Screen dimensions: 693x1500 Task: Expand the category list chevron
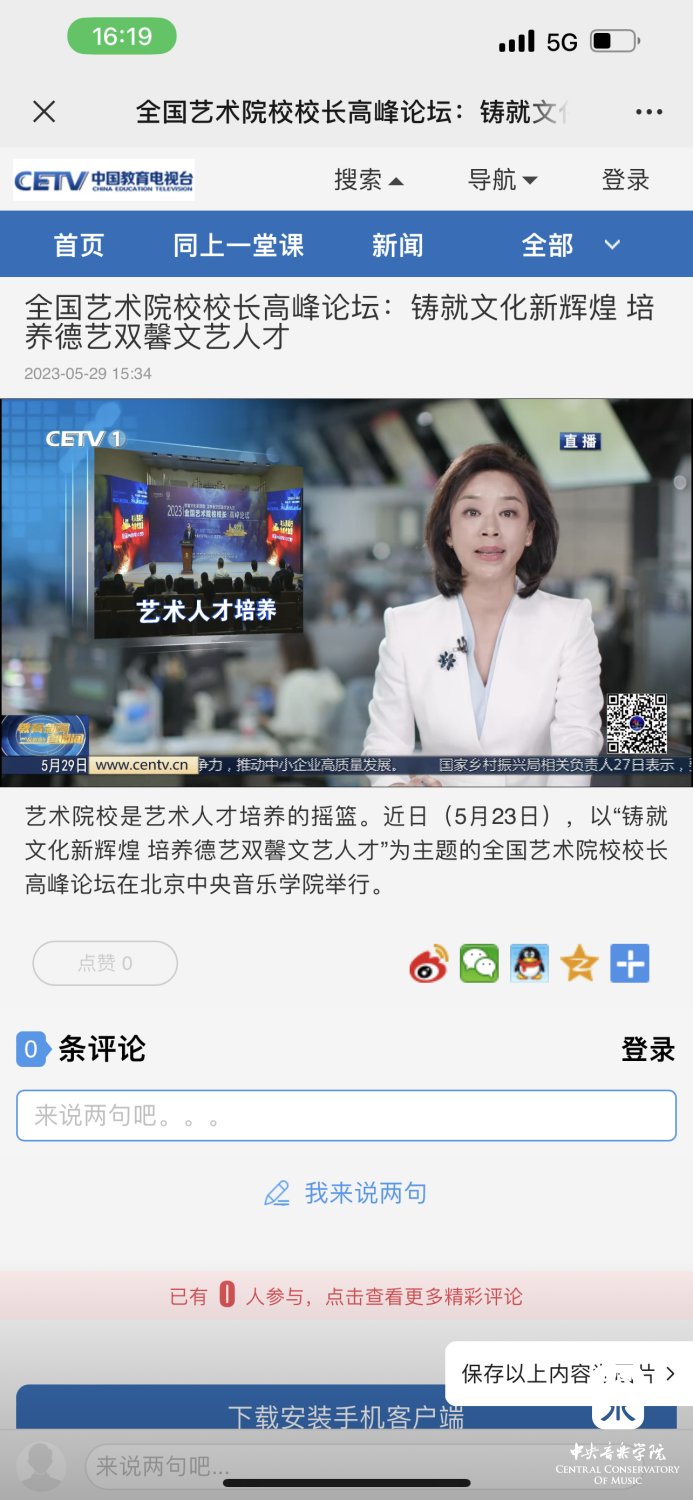point(613,245)
